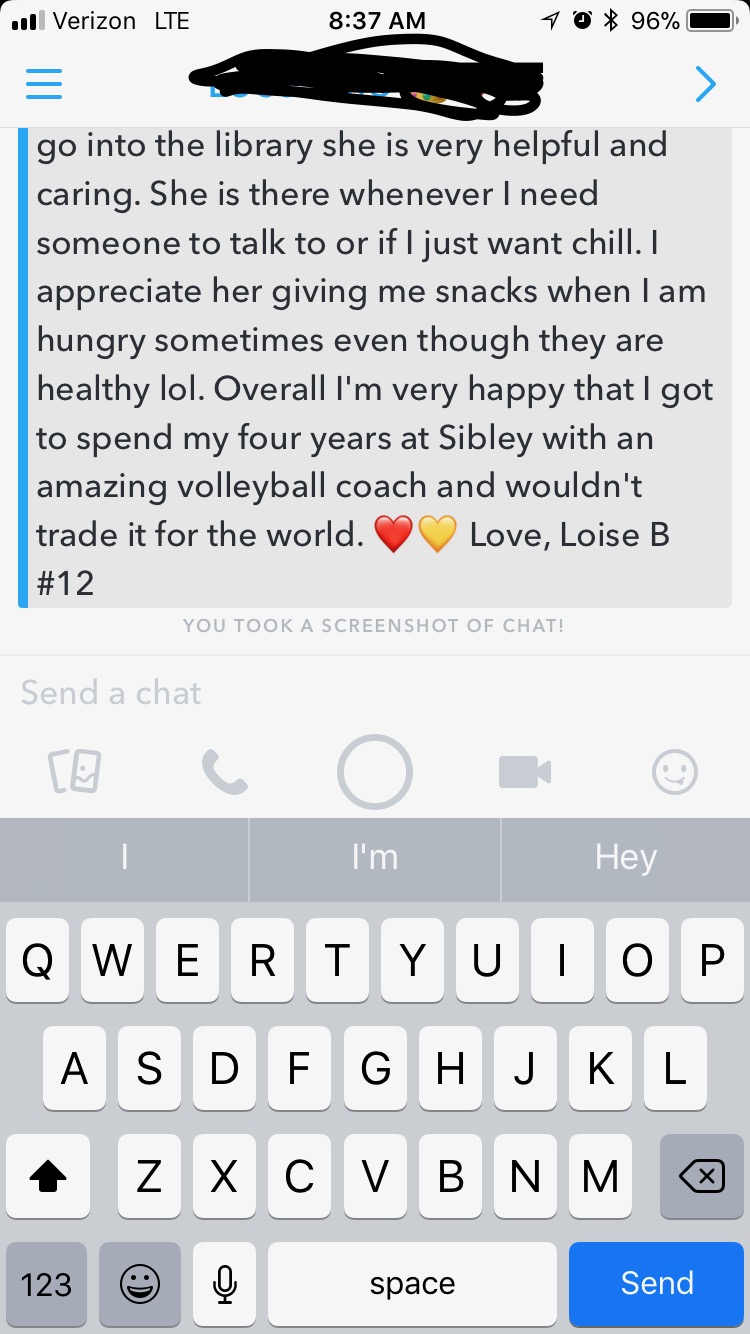Focus the Send a chat field
This screenshot has height=1334, width=750.
coord(375,692)
